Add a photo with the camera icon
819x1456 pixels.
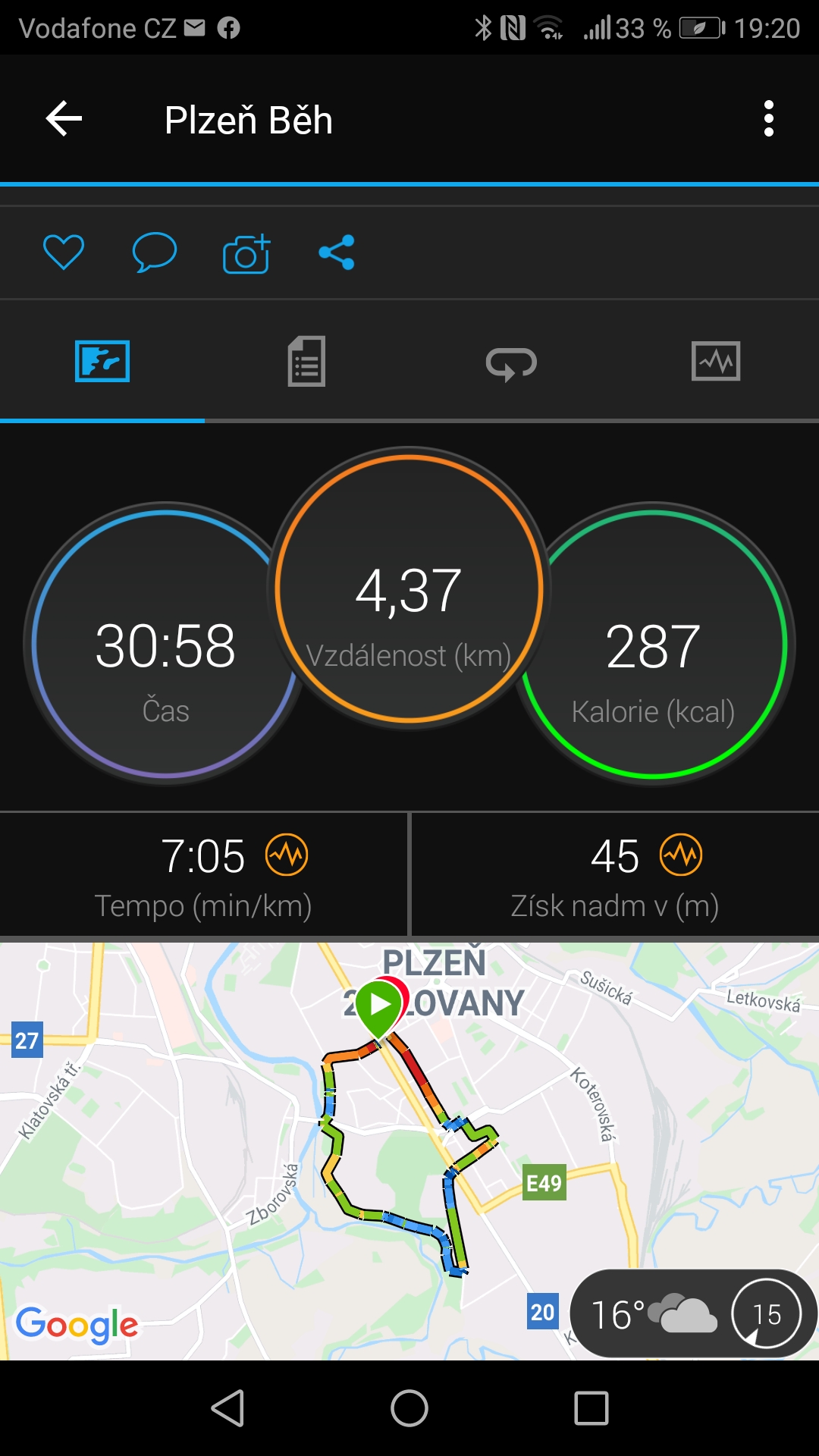[246, 253]
